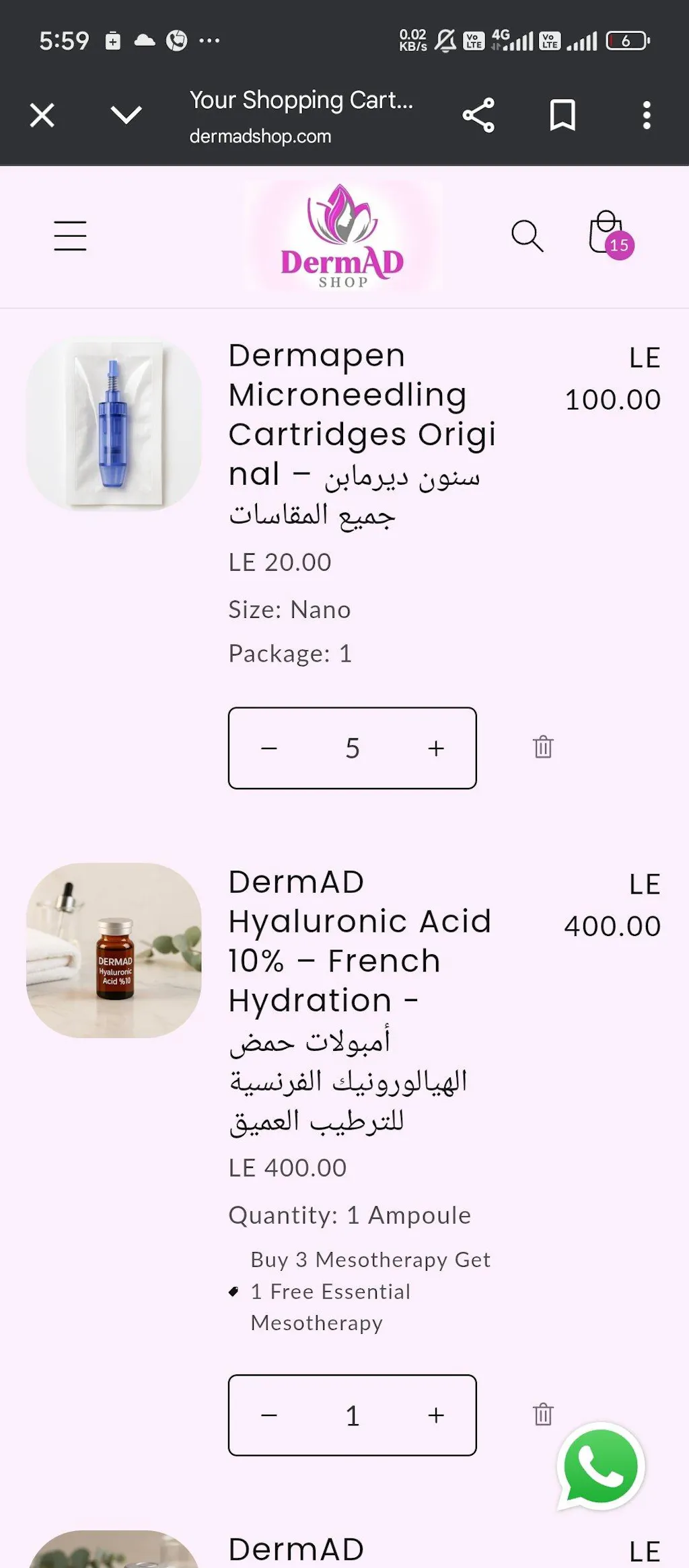Image resolution: width=689 pixels, height=1568 pixels.
Task: Go to the DermAD Shop homepage logo
Action: click(342, 237)
